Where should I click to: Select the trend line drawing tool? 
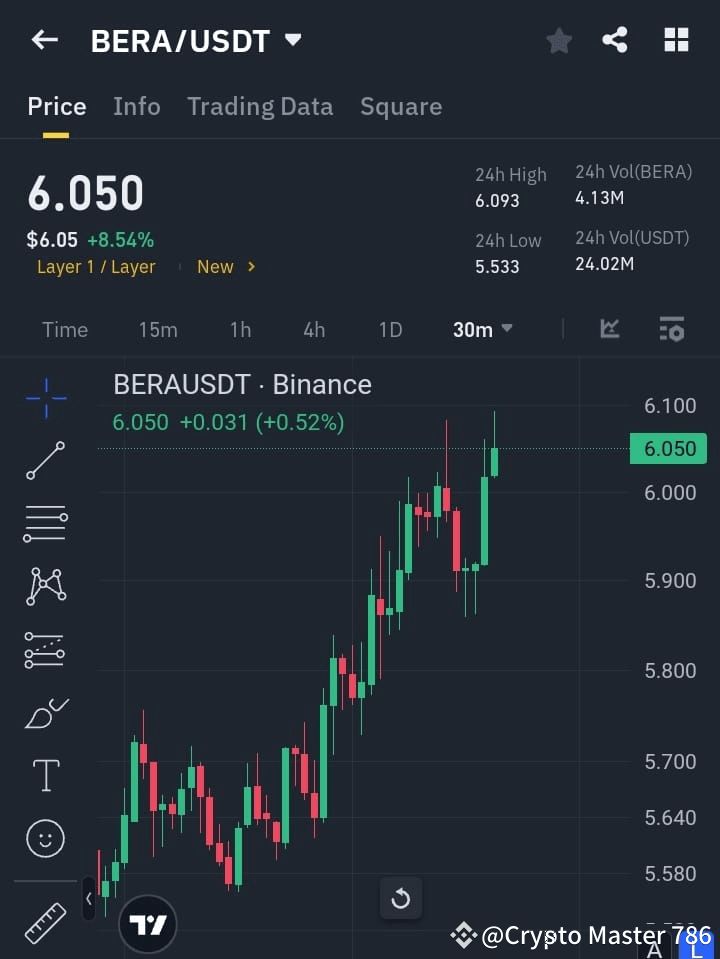click(x=45, y=461)
